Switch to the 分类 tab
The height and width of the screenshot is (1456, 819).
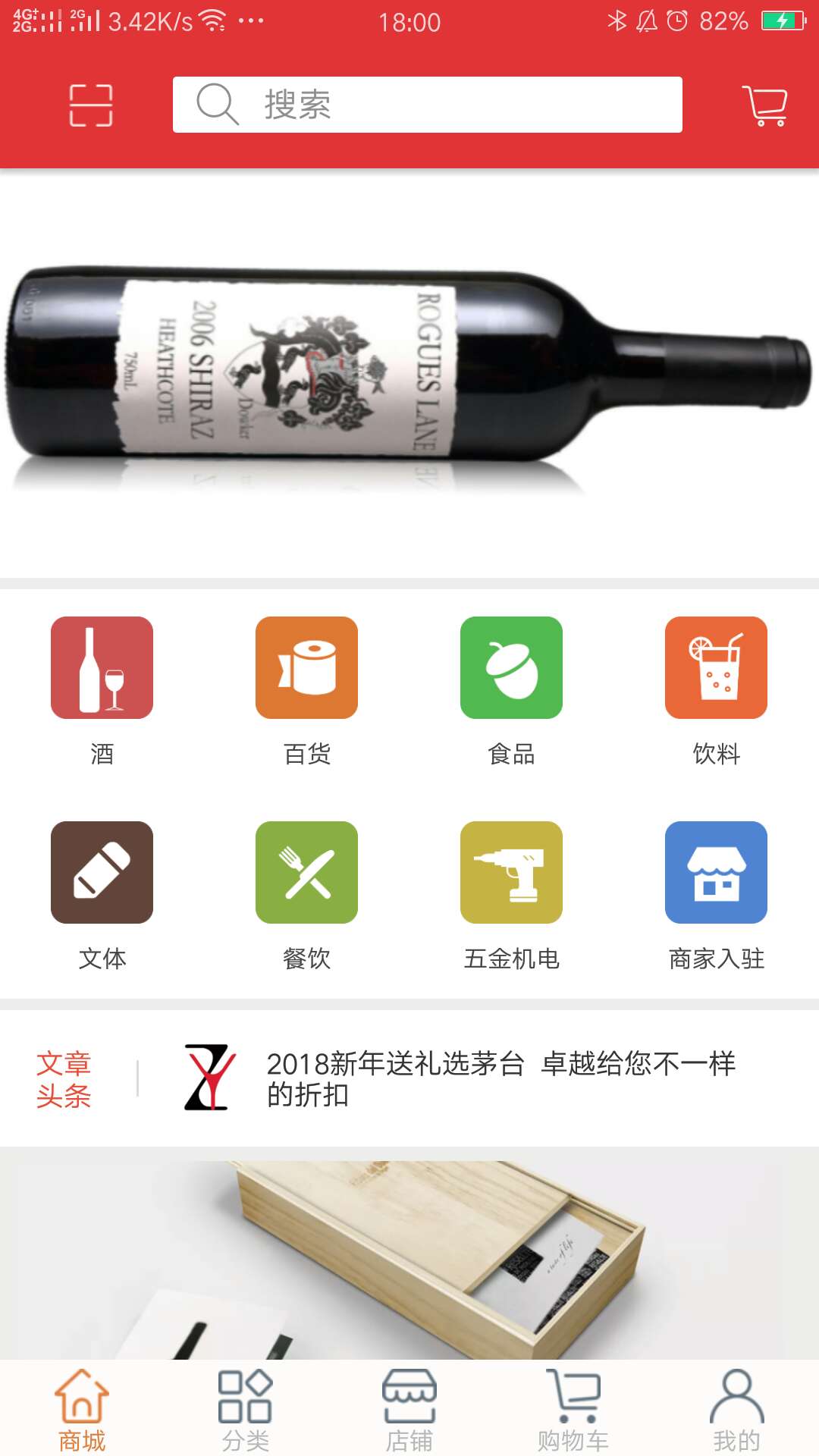(246, 1409)
